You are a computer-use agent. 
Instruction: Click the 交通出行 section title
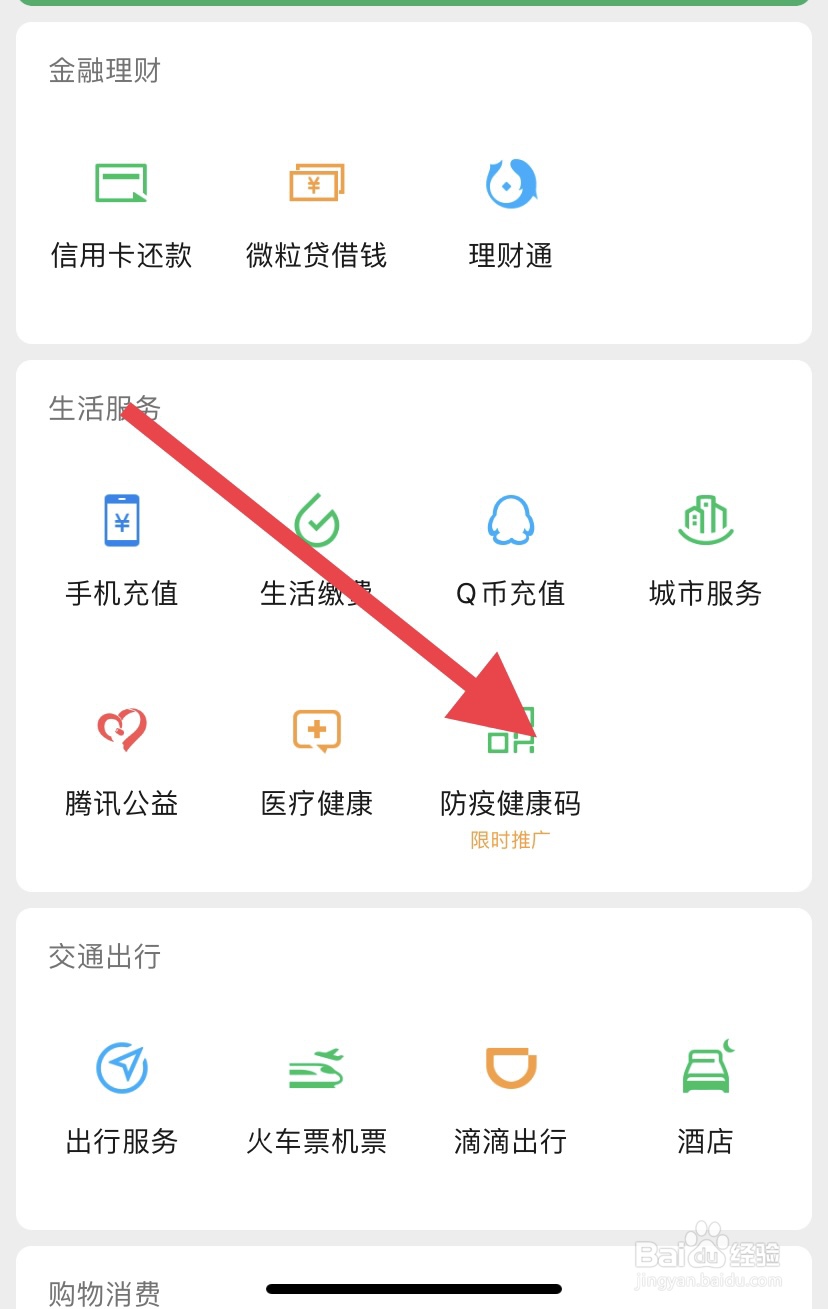(x=103, y=957)
